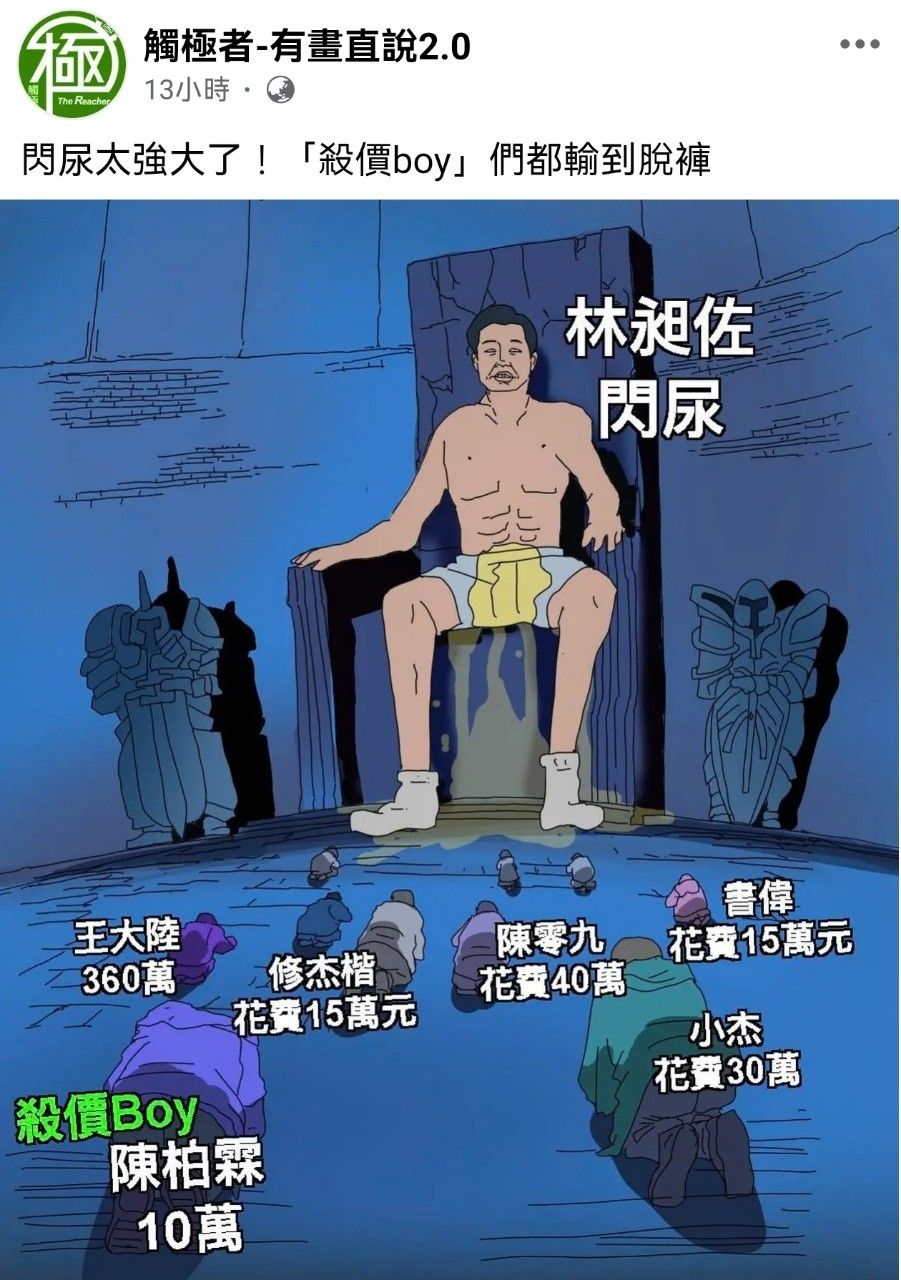Open the 觸極者-有畫直說2.0 page name link
The image size is (901, 1280).
[x=306, y=46]
